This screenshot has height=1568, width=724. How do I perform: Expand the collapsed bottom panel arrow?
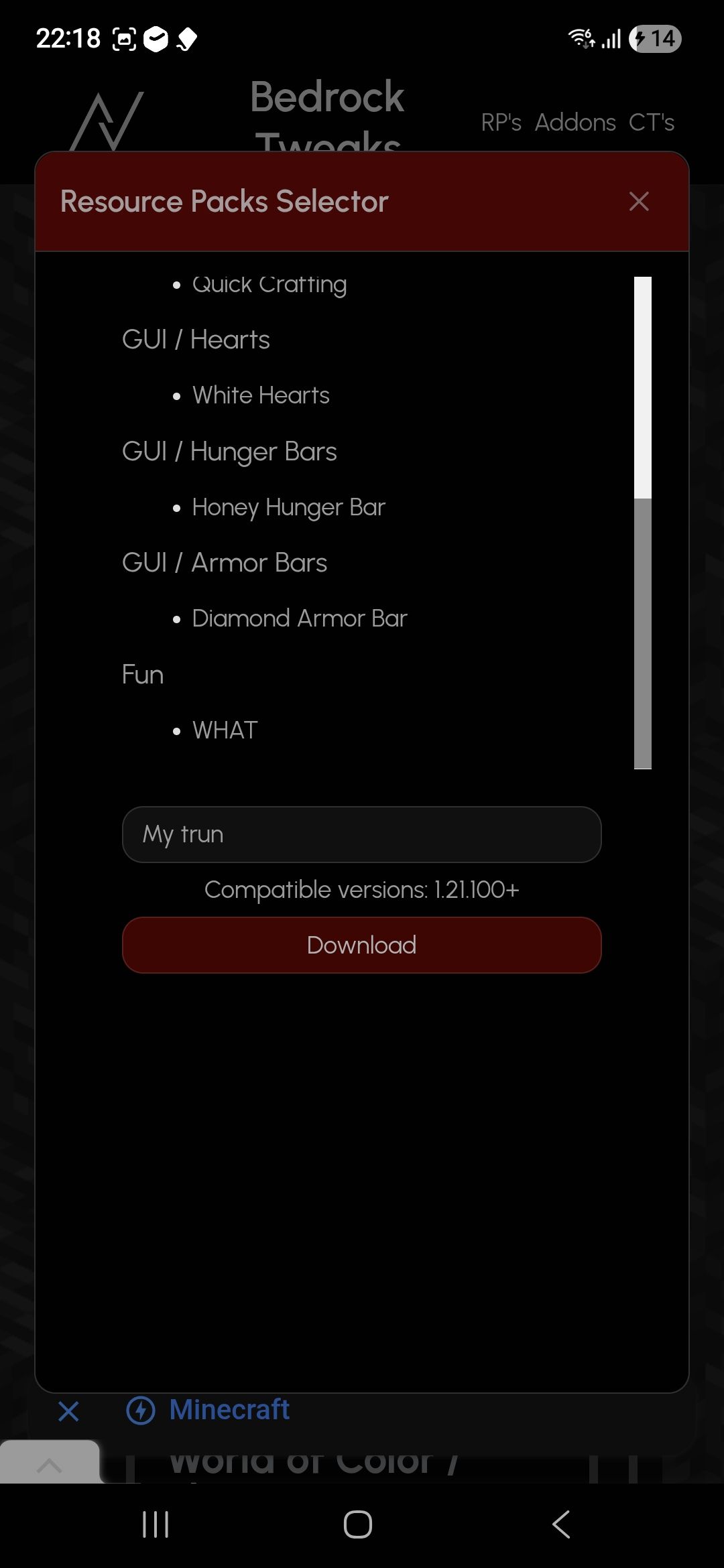point(50,1465)
